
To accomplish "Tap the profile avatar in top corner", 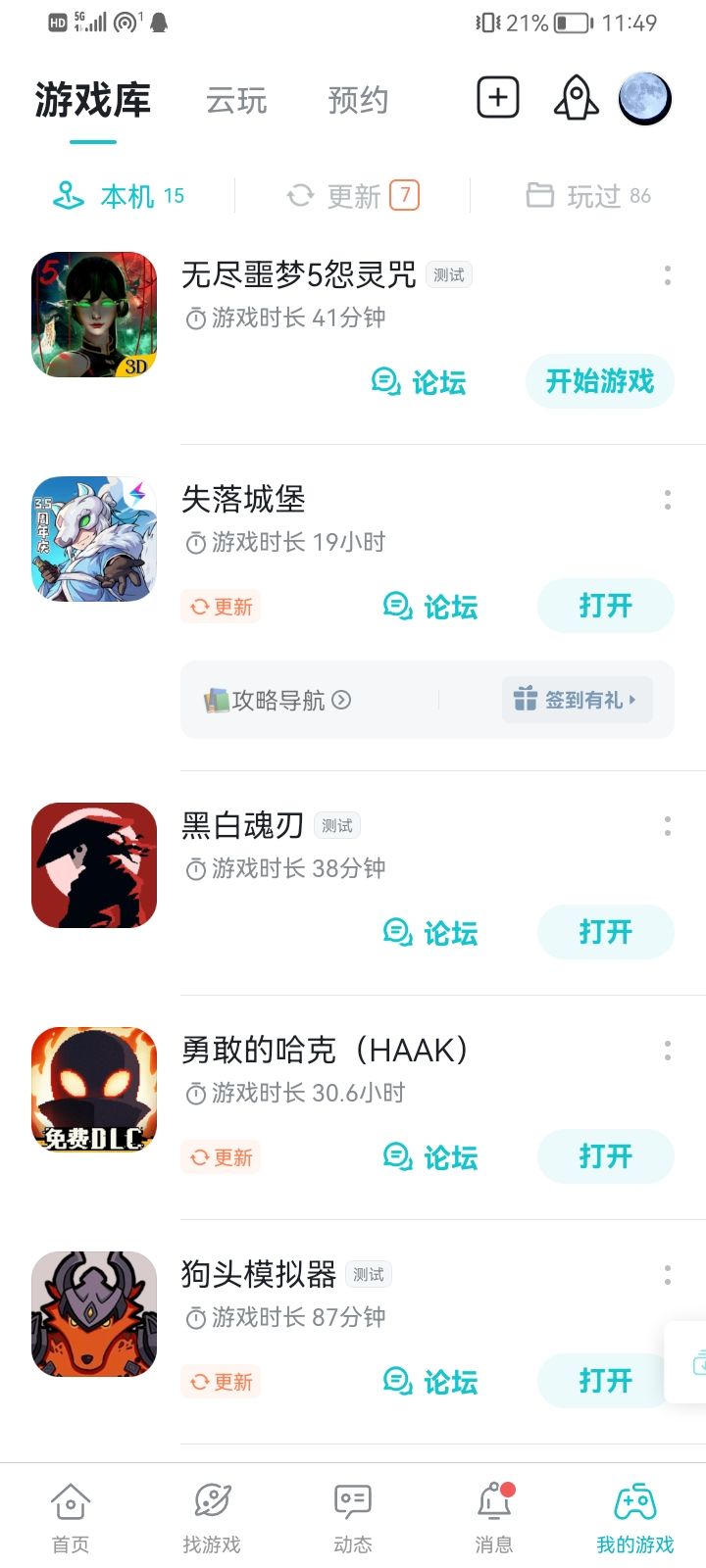I will click(x=645, y=97).
